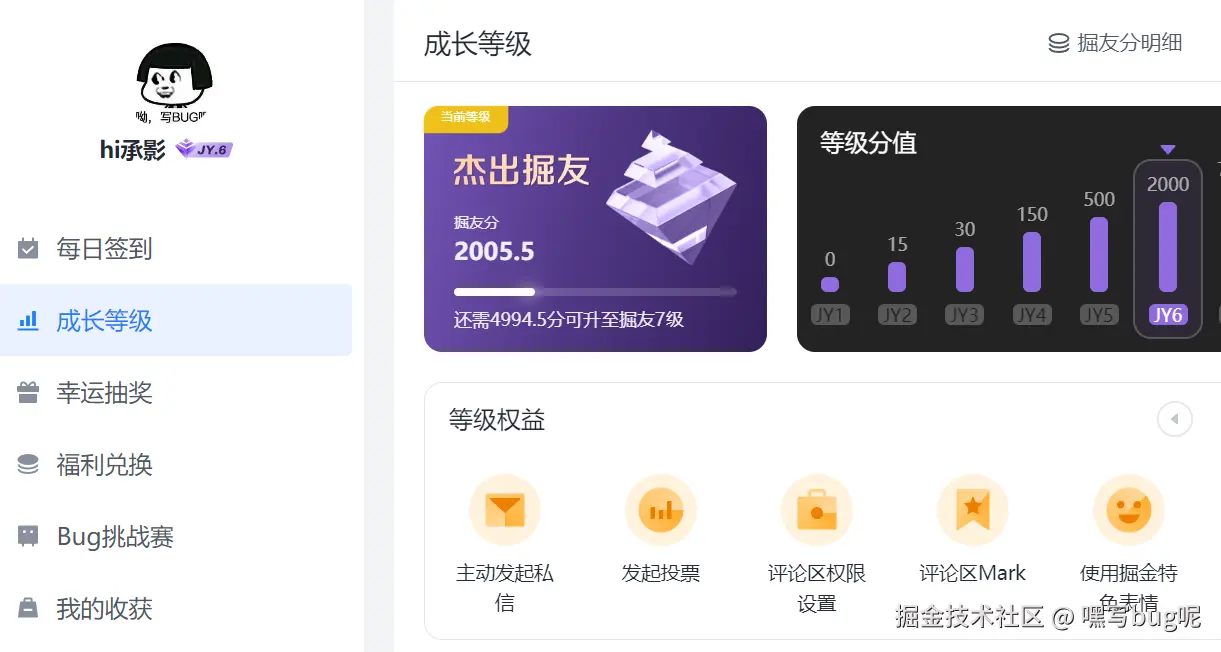This screenshot has width=1221, height=652.
Task: Tap the hi承影 profile avatar
Action: [172, 77]
